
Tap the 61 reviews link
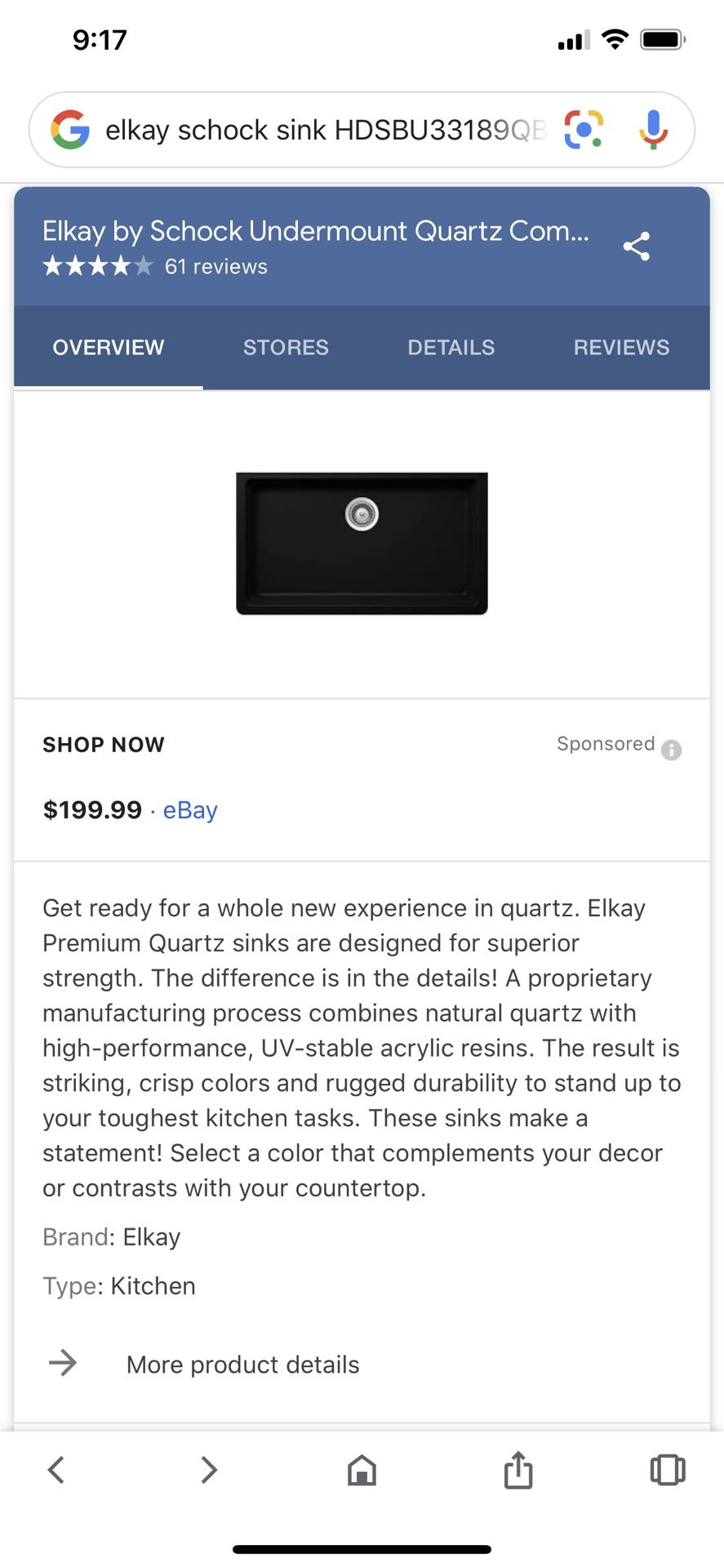(x=215, y=266)
